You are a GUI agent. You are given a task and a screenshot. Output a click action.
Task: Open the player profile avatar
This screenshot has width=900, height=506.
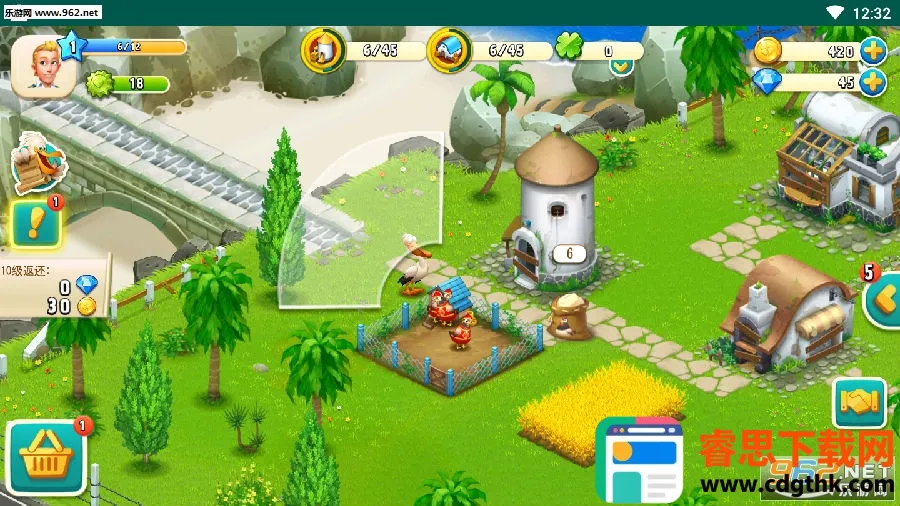(x=44, y=68)
